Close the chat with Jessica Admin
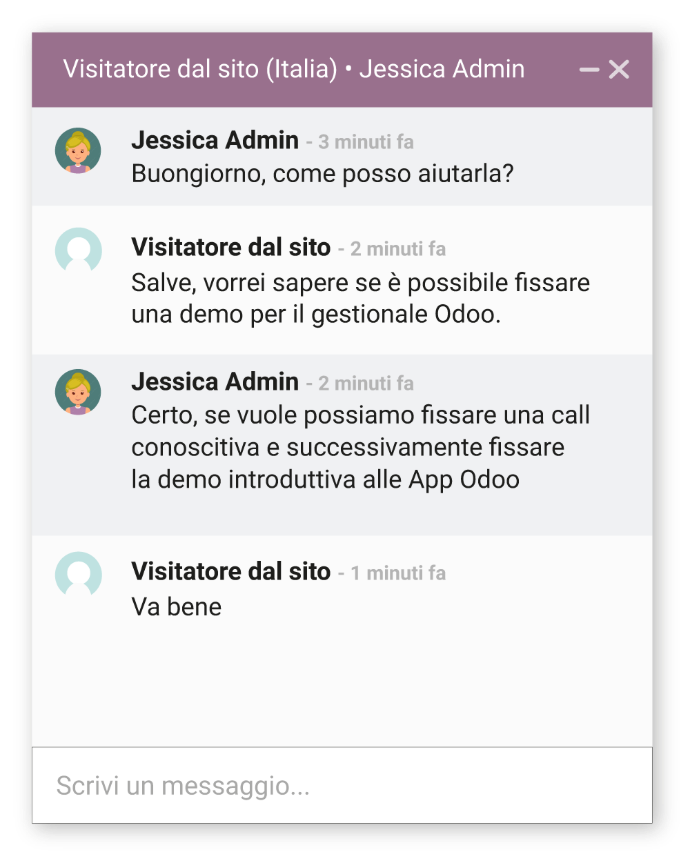690x852 pixels. [x=620, y=69]
